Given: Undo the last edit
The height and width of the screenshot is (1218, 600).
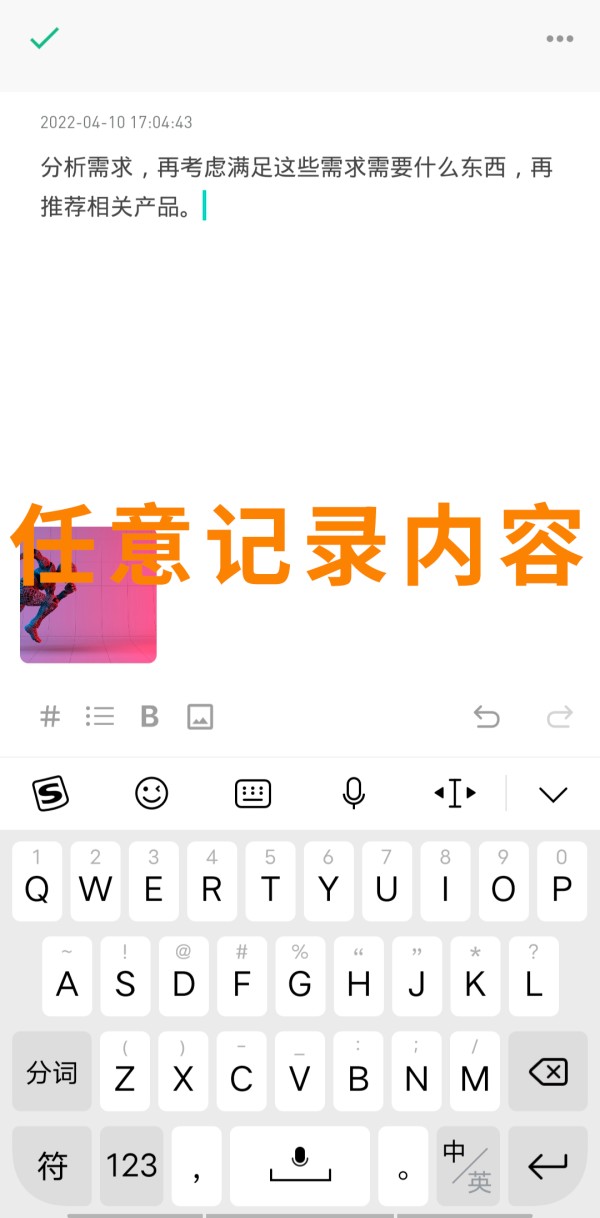Looking at the screenshot, I should (486, 716).
